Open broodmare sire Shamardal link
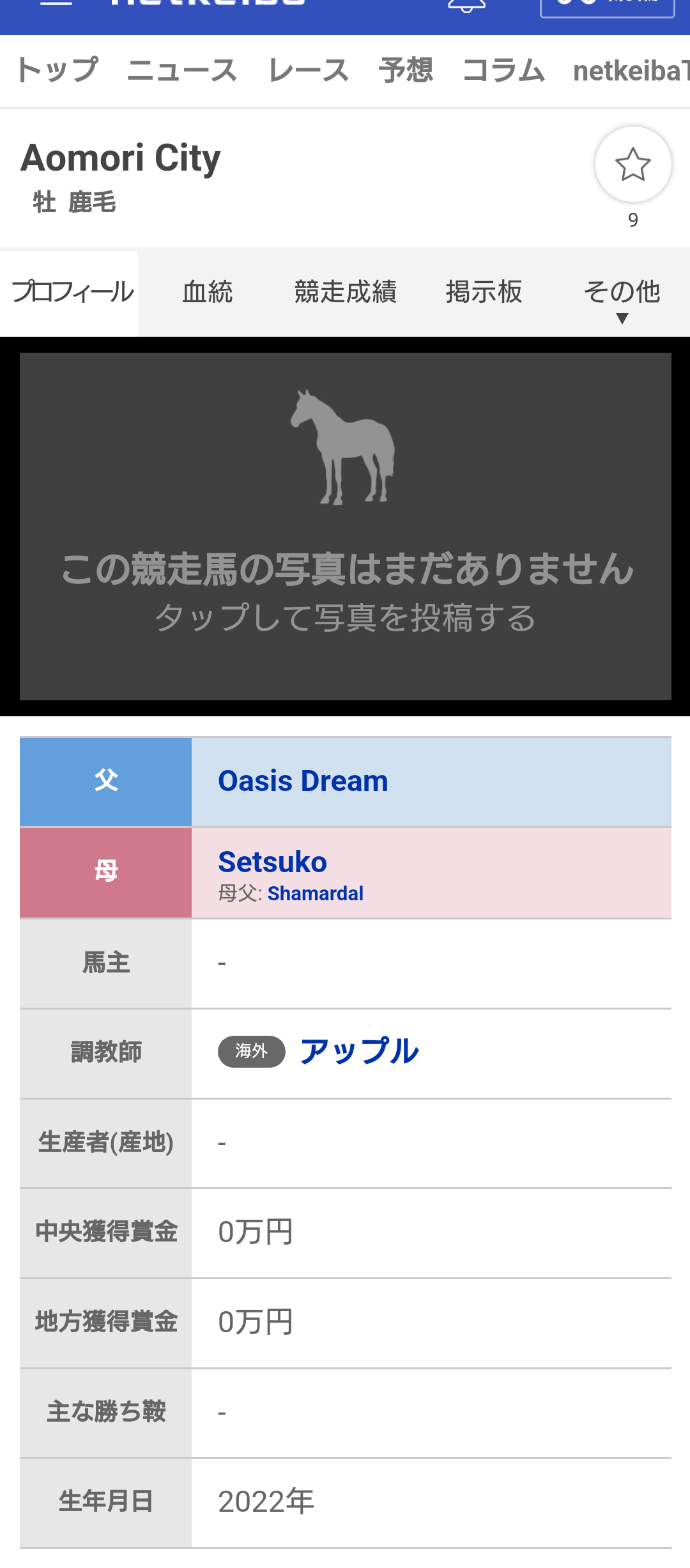Screen dimensions: 690x1568 315,893
